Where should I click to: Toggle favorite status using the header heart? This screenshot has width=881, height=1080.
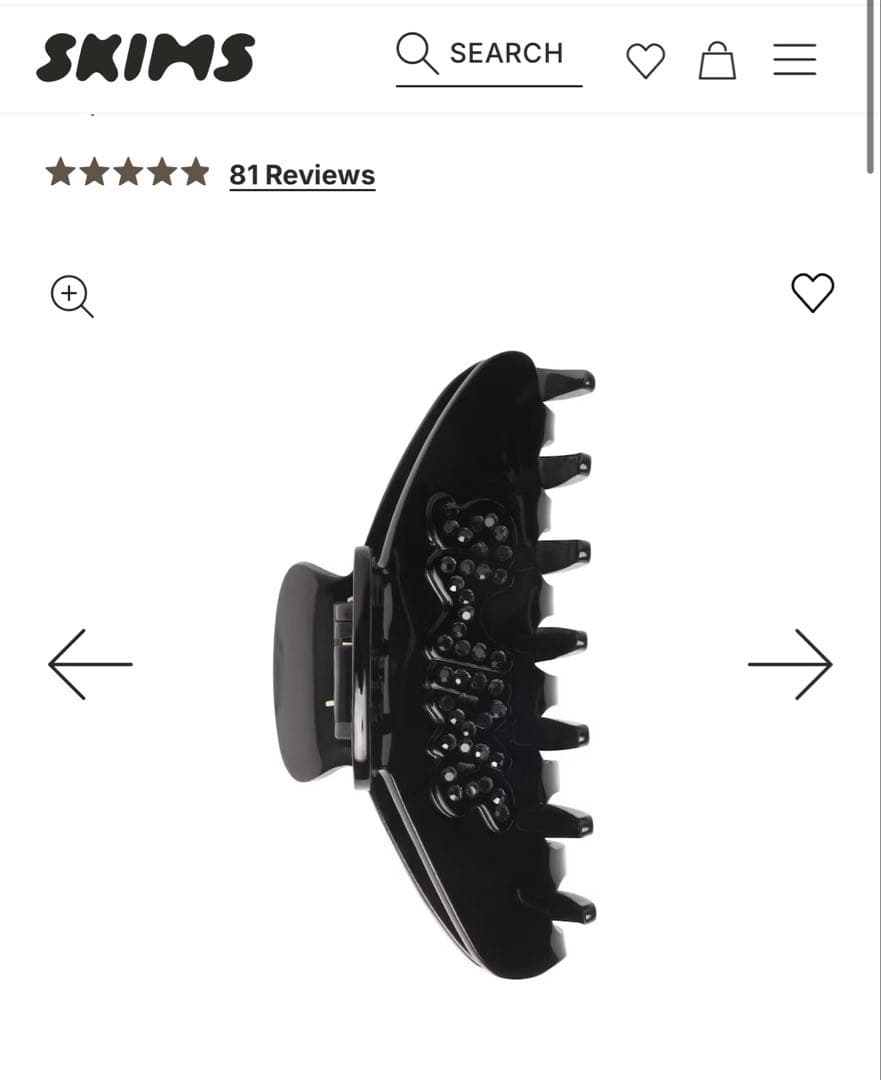pyautogui.click(x=647, y=60)
